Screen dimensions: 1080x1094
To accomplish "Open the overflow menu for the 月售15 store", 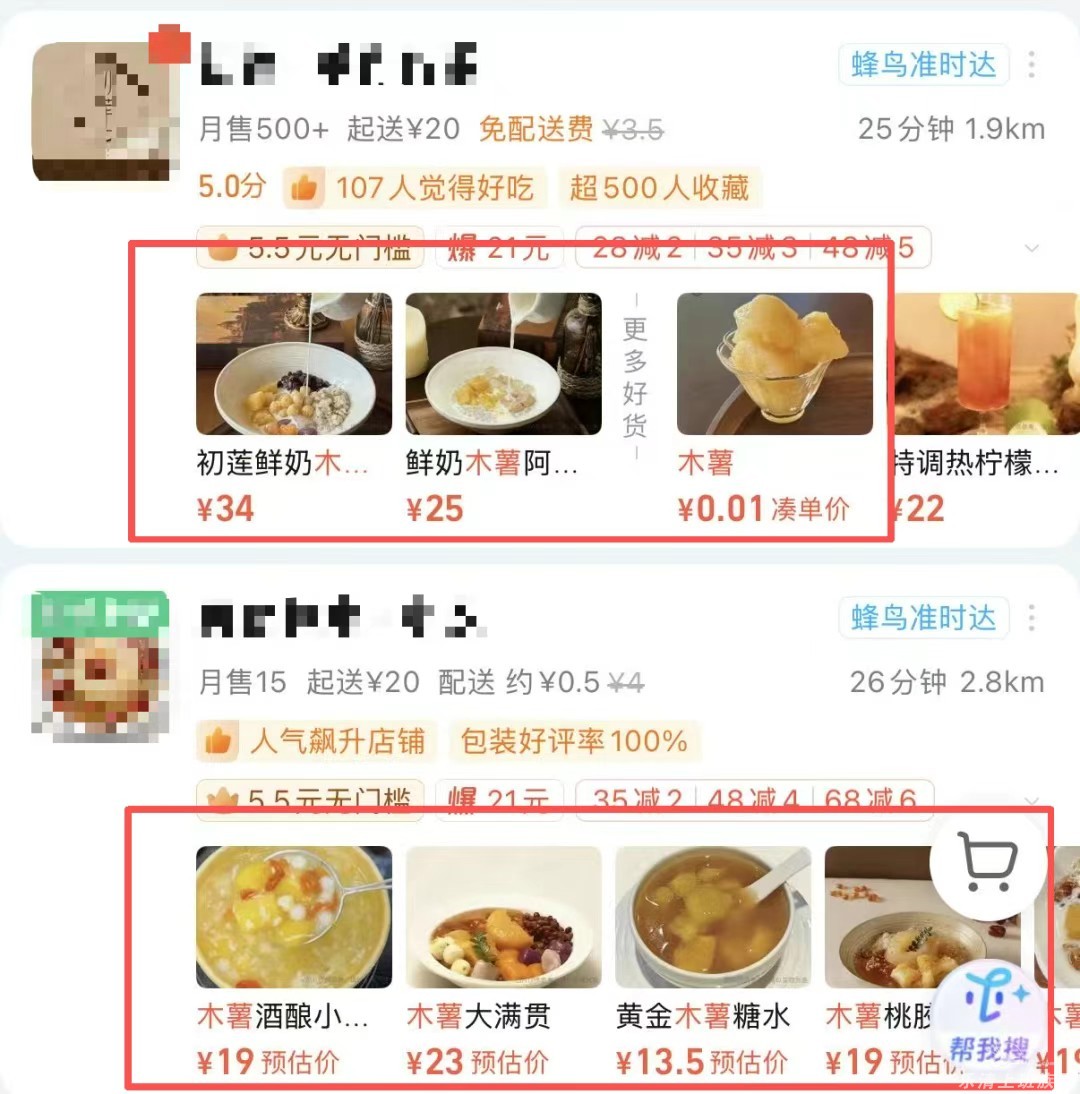I will click(x=1031, y=618).
